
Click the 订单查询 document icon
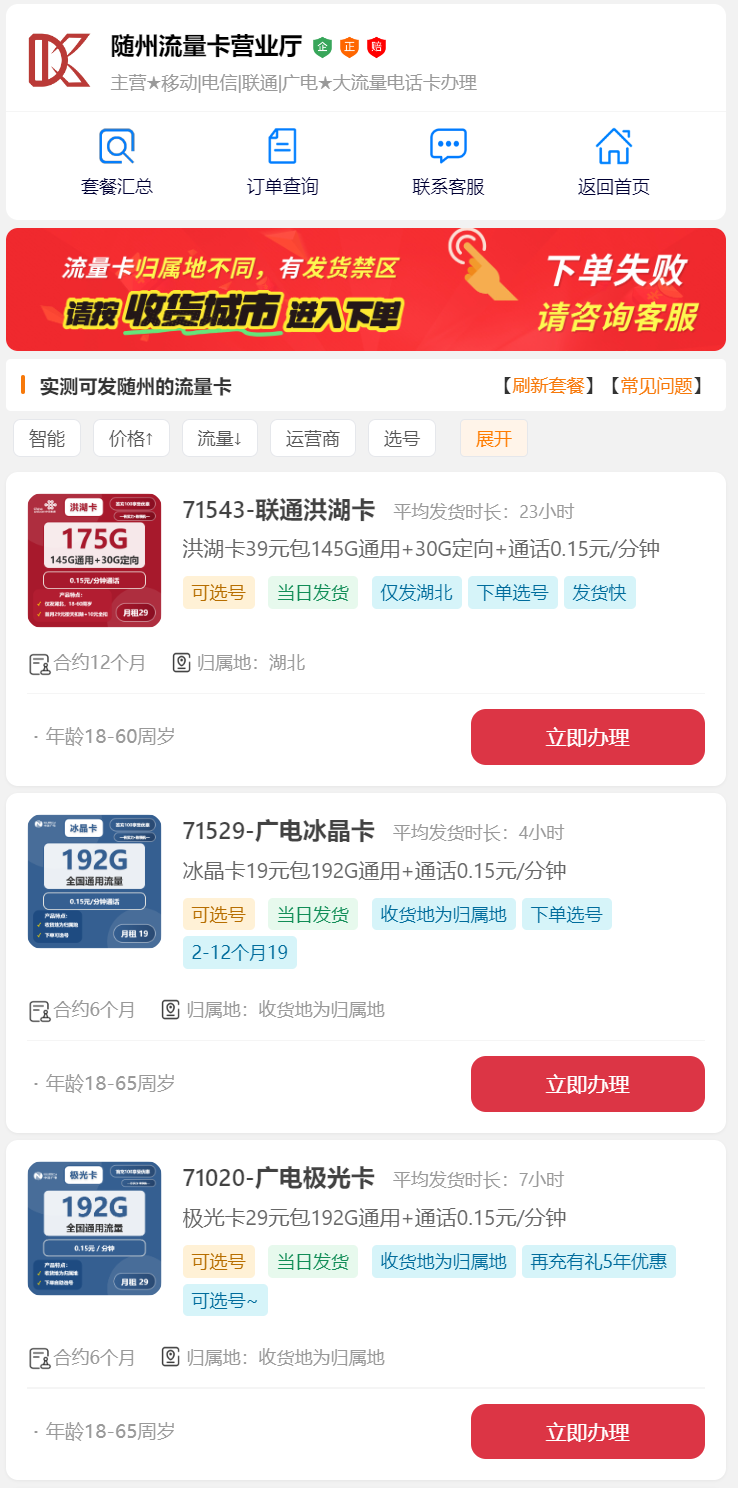point(281,146)
